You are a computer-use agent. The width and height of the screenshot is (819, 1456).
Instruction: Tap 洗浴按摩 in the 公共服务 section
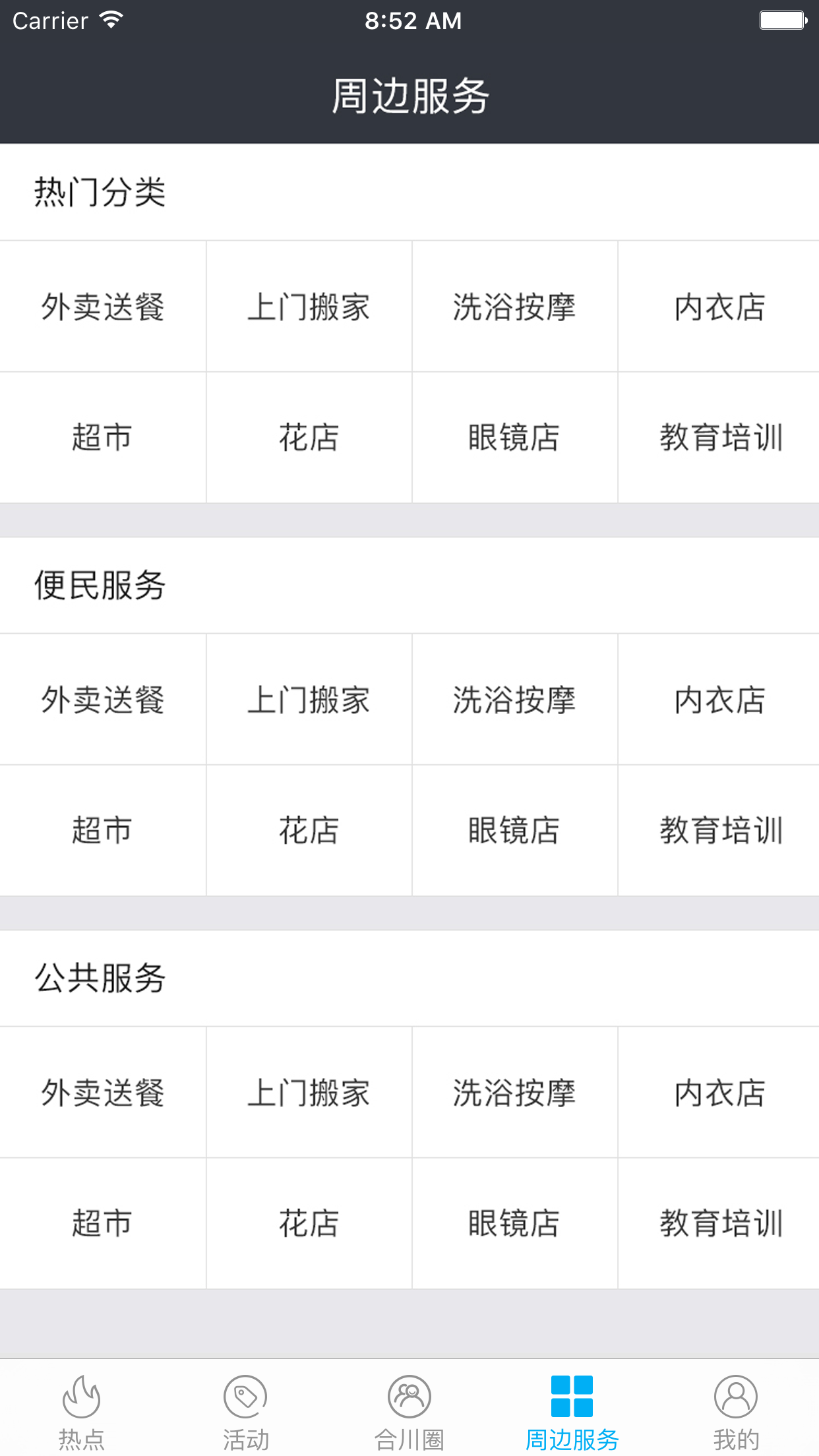coord(514,1093)
